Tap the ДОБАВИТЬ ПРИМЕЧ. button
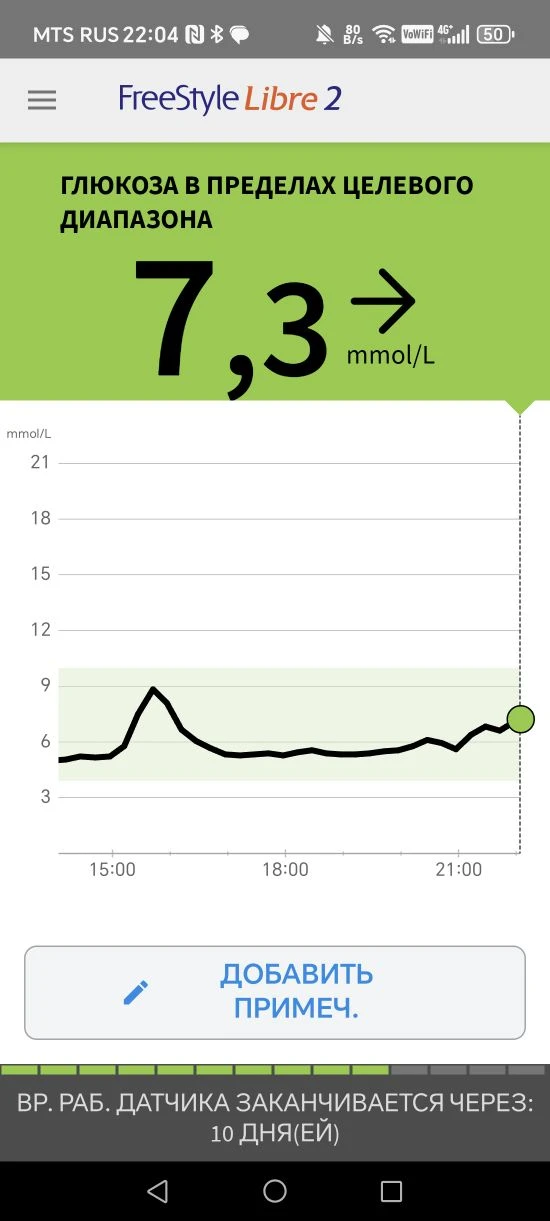550x1221 pixels. (x=275, y=992)
